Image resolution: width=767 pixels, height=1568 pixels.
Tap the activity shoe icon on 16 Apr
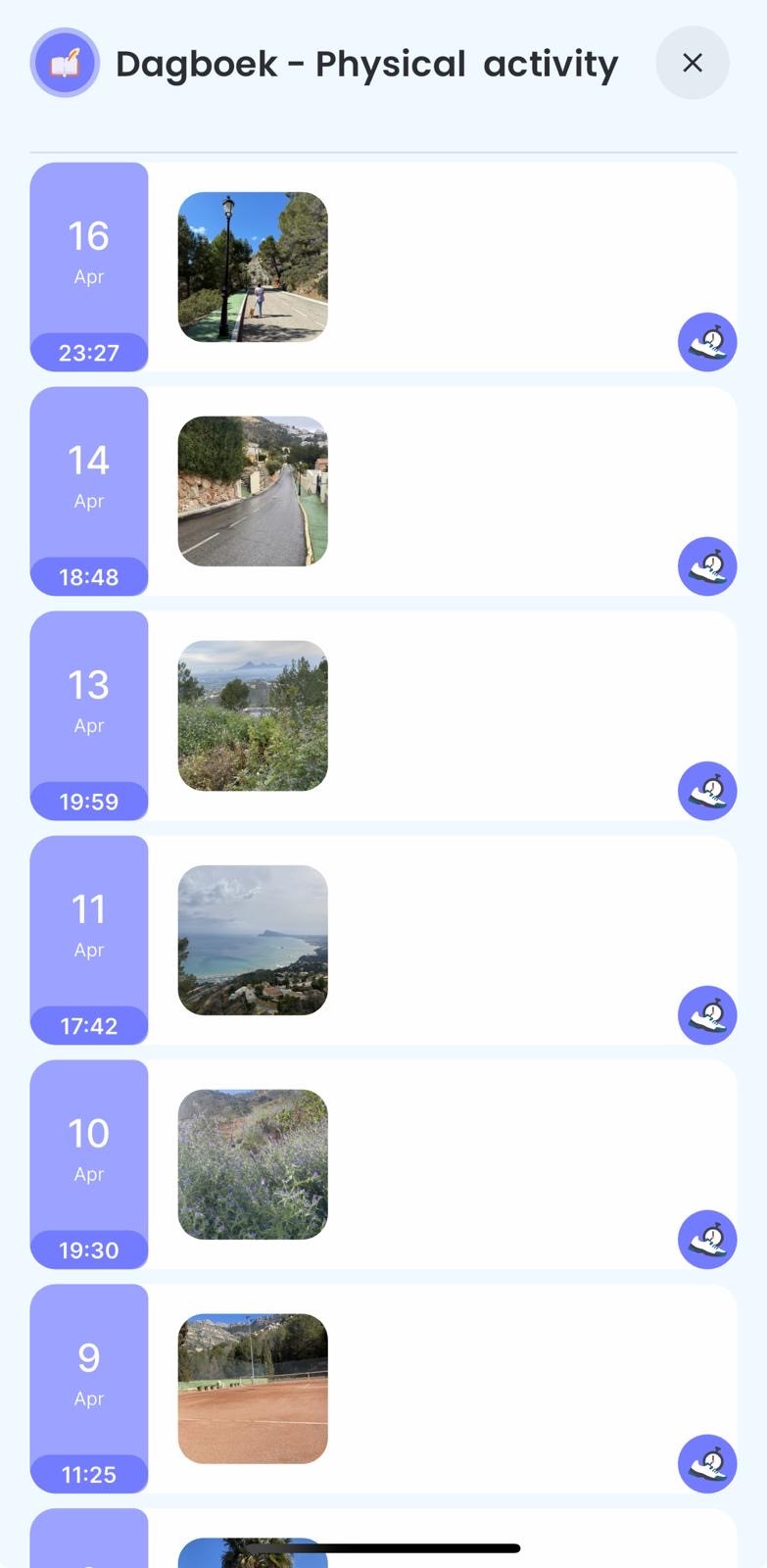(x=707, y=342)
